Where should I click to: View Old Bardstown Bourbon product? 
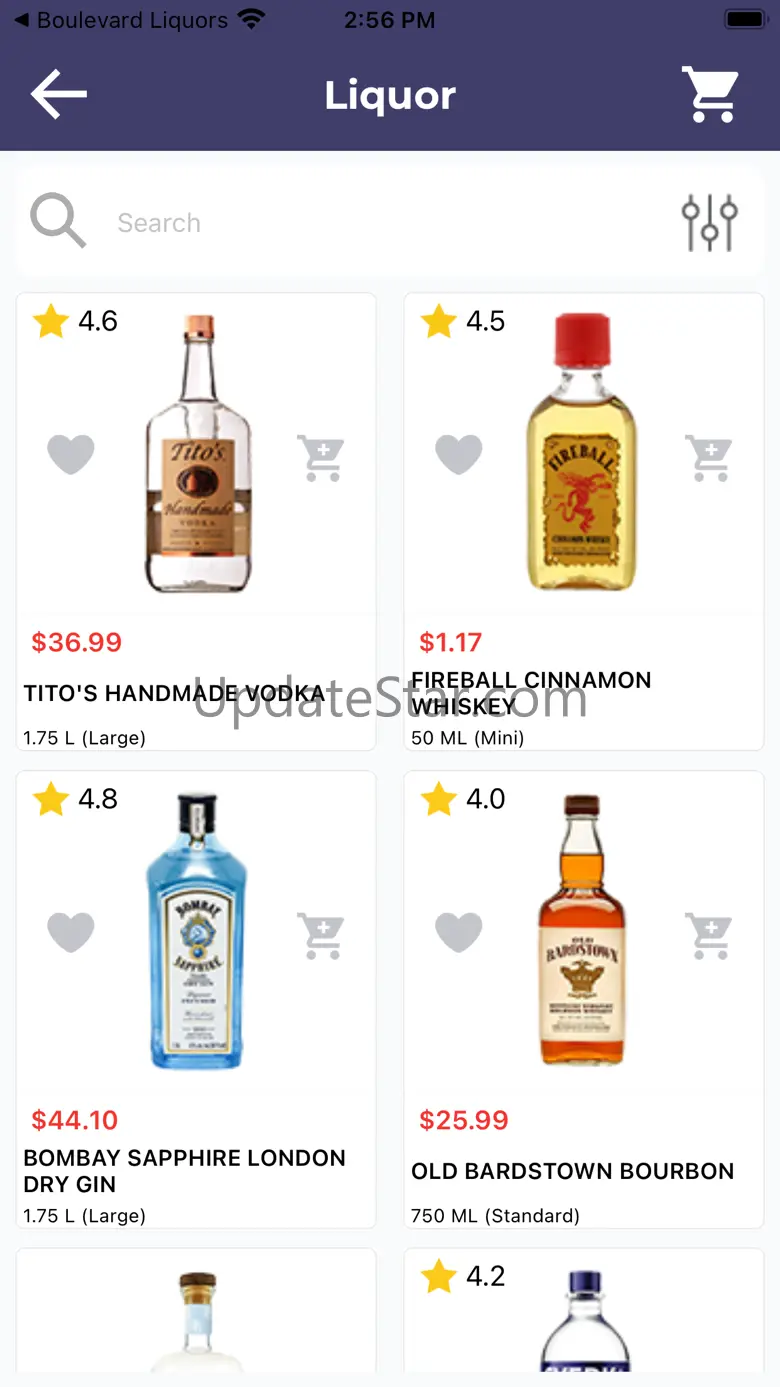582,933
